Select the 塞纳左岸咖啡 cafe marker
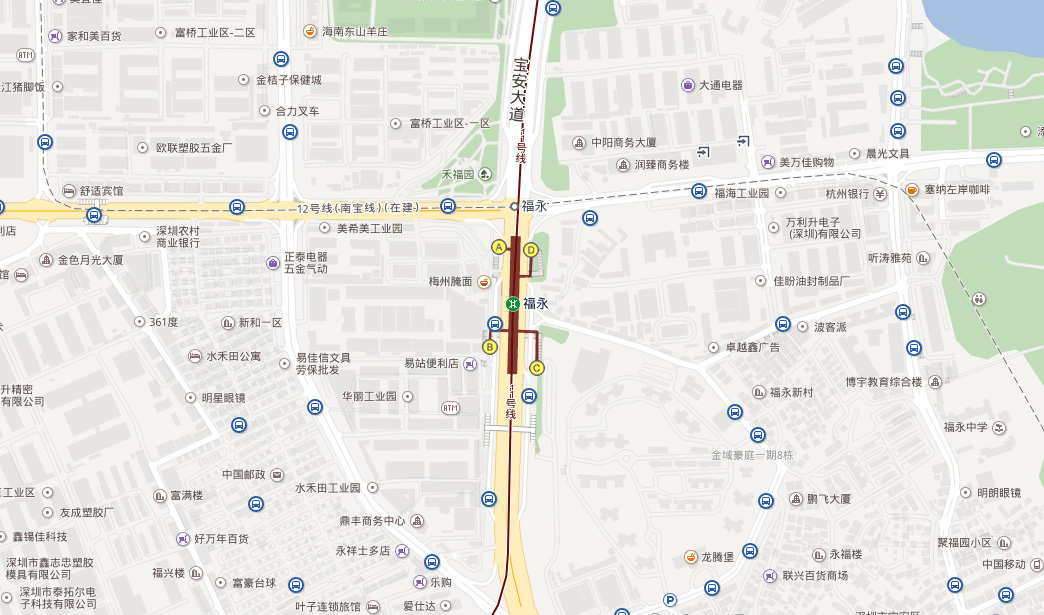 tap(912, 189)
